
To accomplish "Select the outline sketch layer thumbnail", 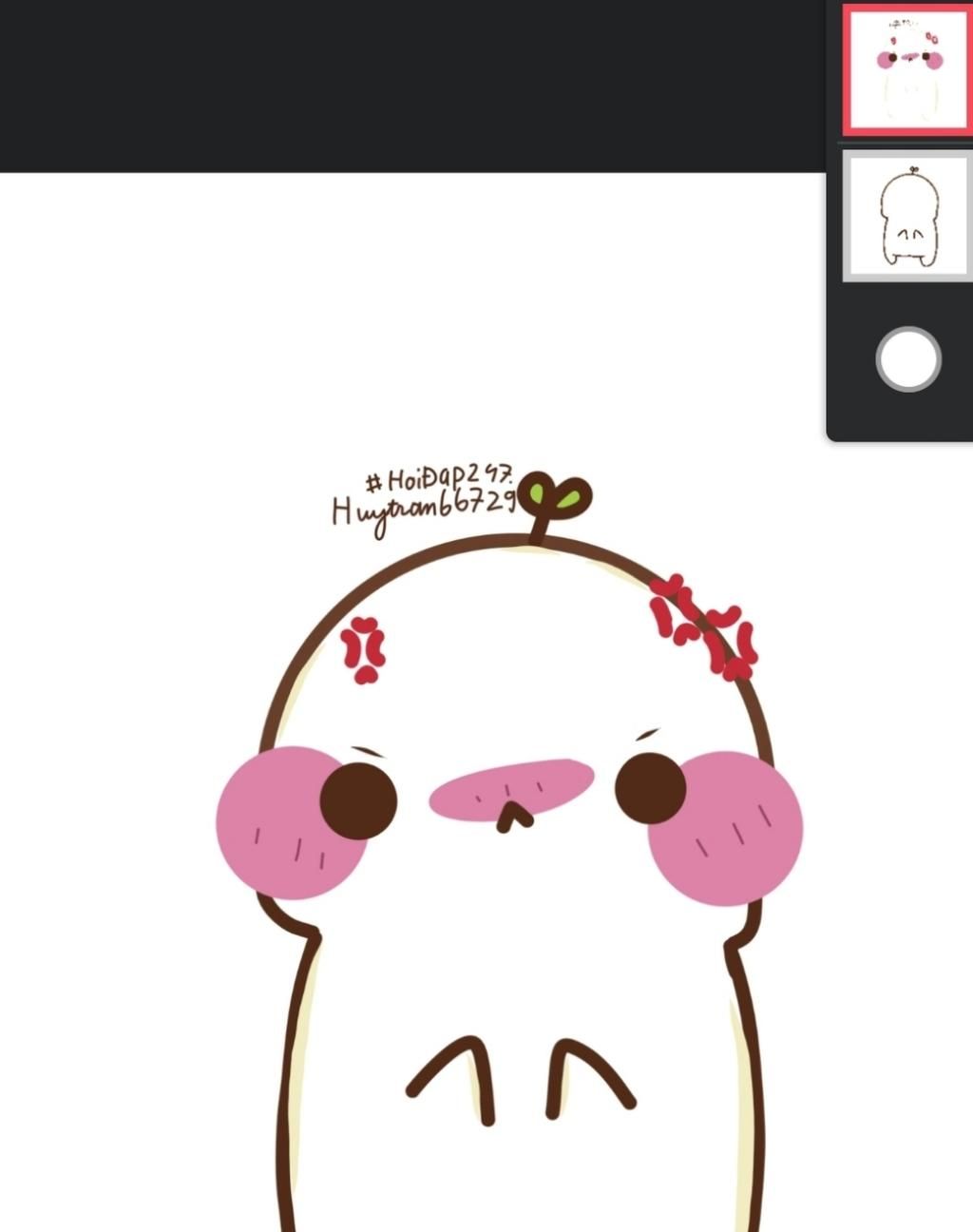I will click(x=908, y=216).
